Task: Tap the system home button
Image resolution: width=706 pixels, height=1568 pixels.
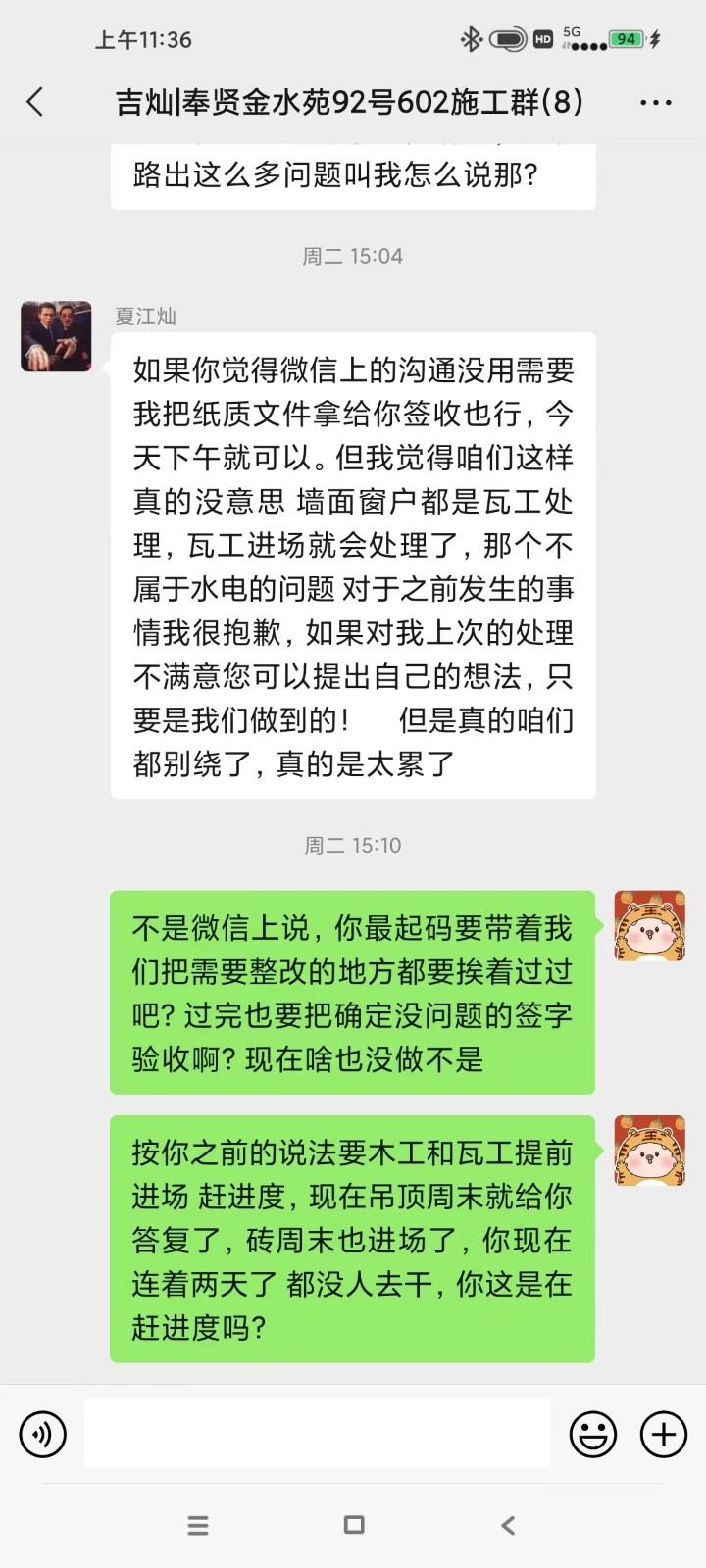Action: (354, 1525)
